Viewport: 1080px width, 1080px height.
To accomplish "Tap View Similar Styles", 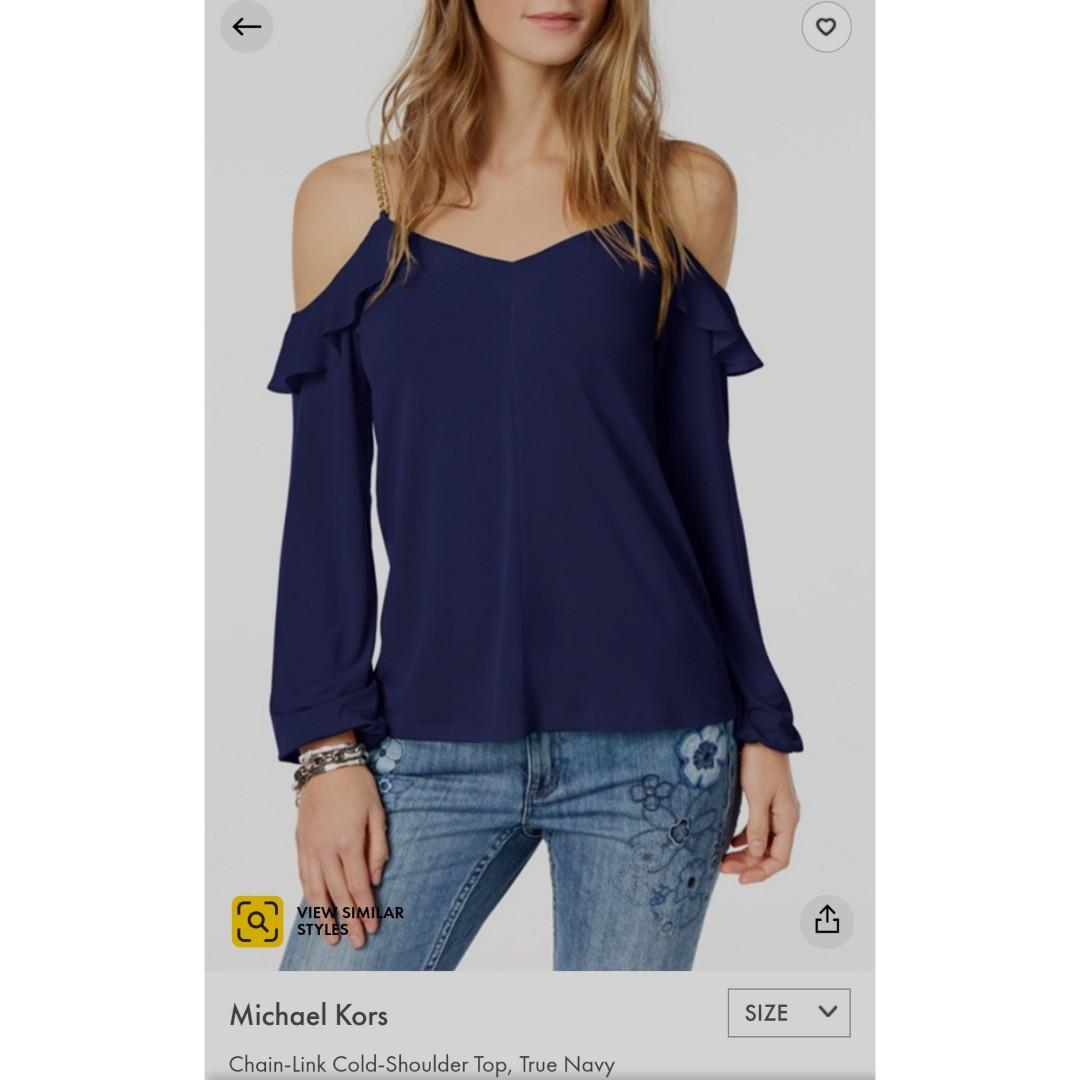I will point(318,921).
